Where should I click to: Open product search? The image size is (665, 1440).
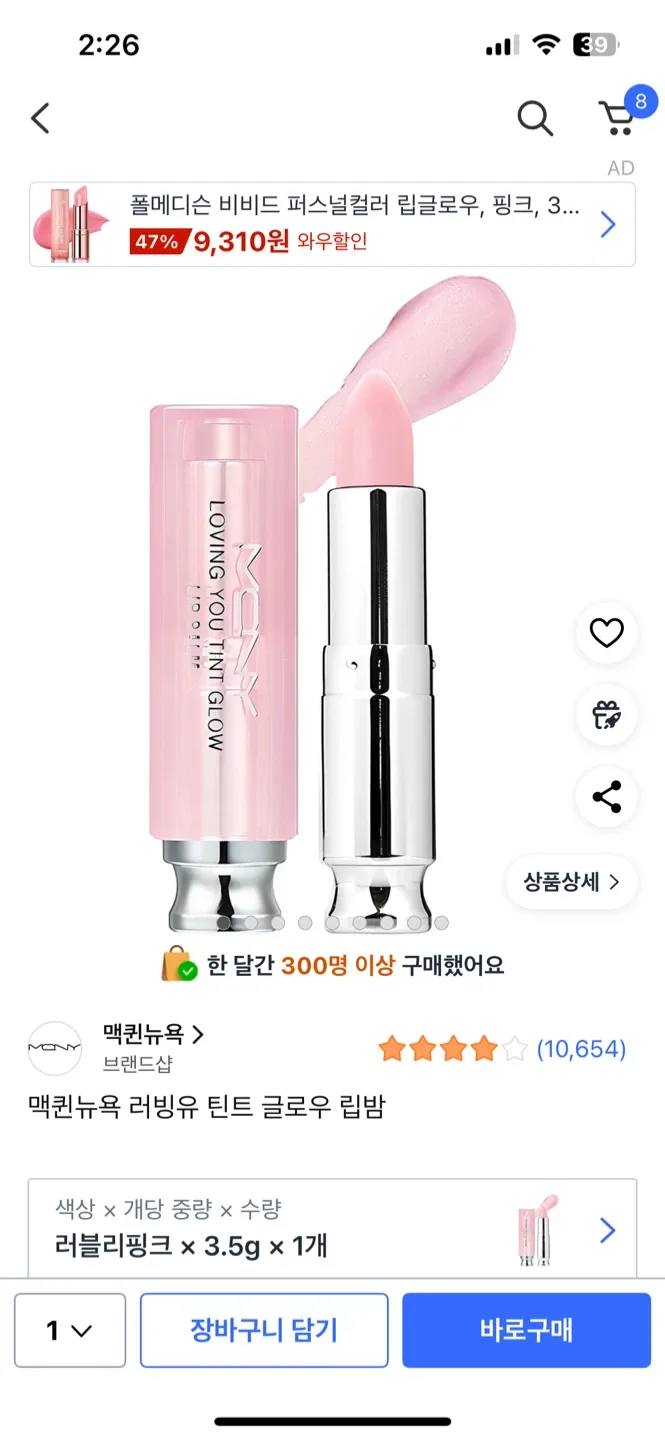(x=535, y=119)
